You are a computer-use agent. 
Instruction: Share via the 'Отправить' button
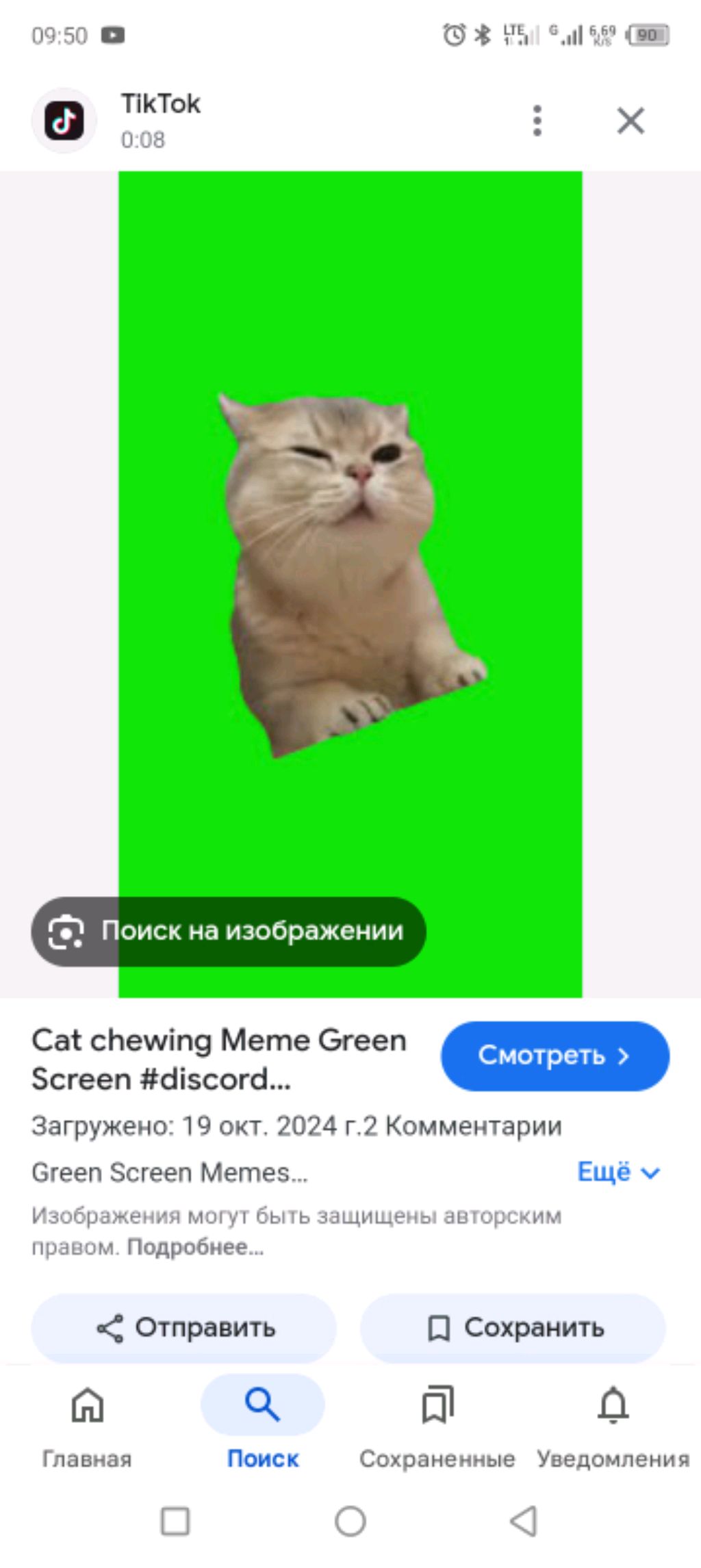184,1328
